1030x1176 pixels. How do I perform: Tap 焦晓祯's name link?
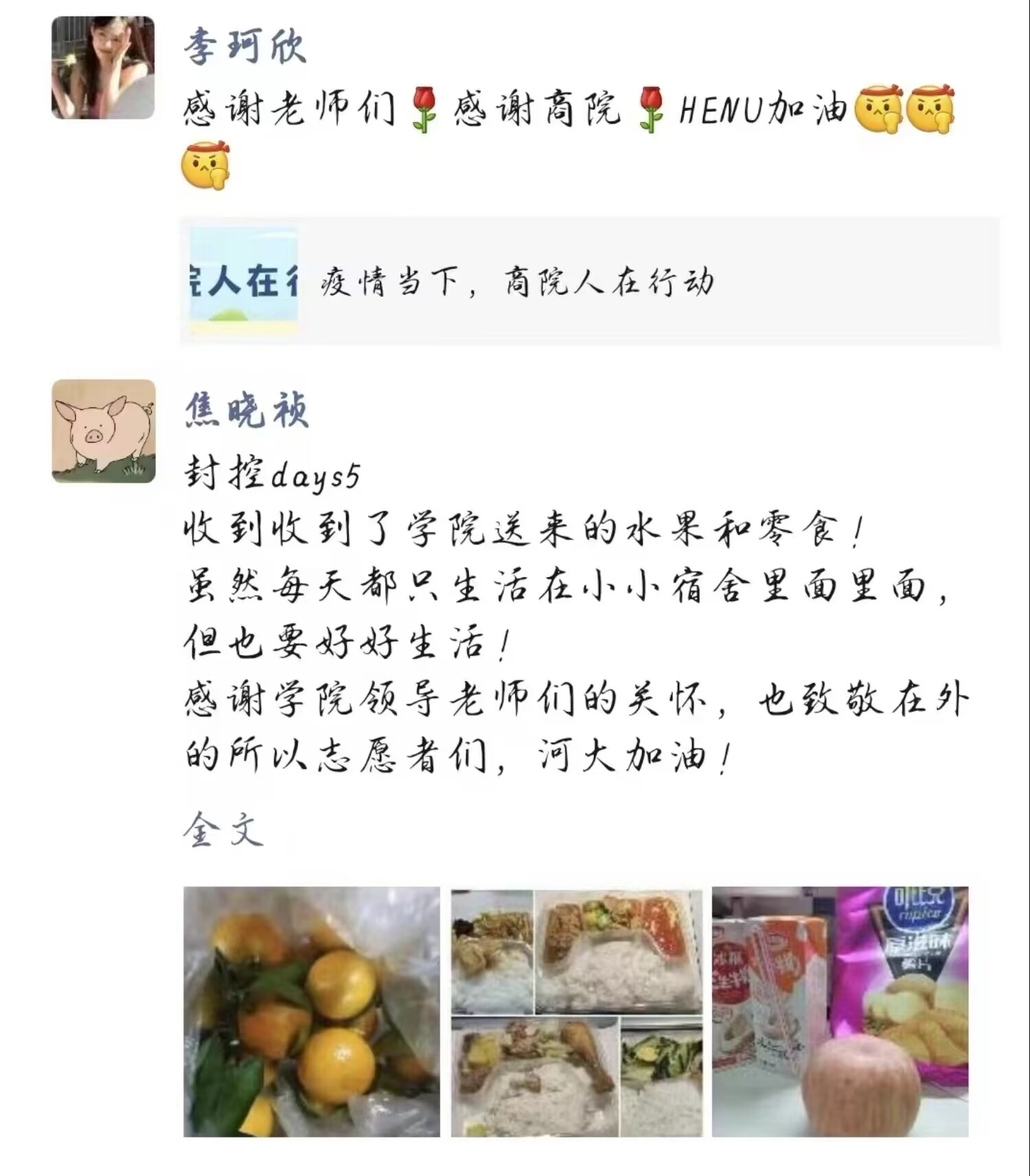click(247, 411)
